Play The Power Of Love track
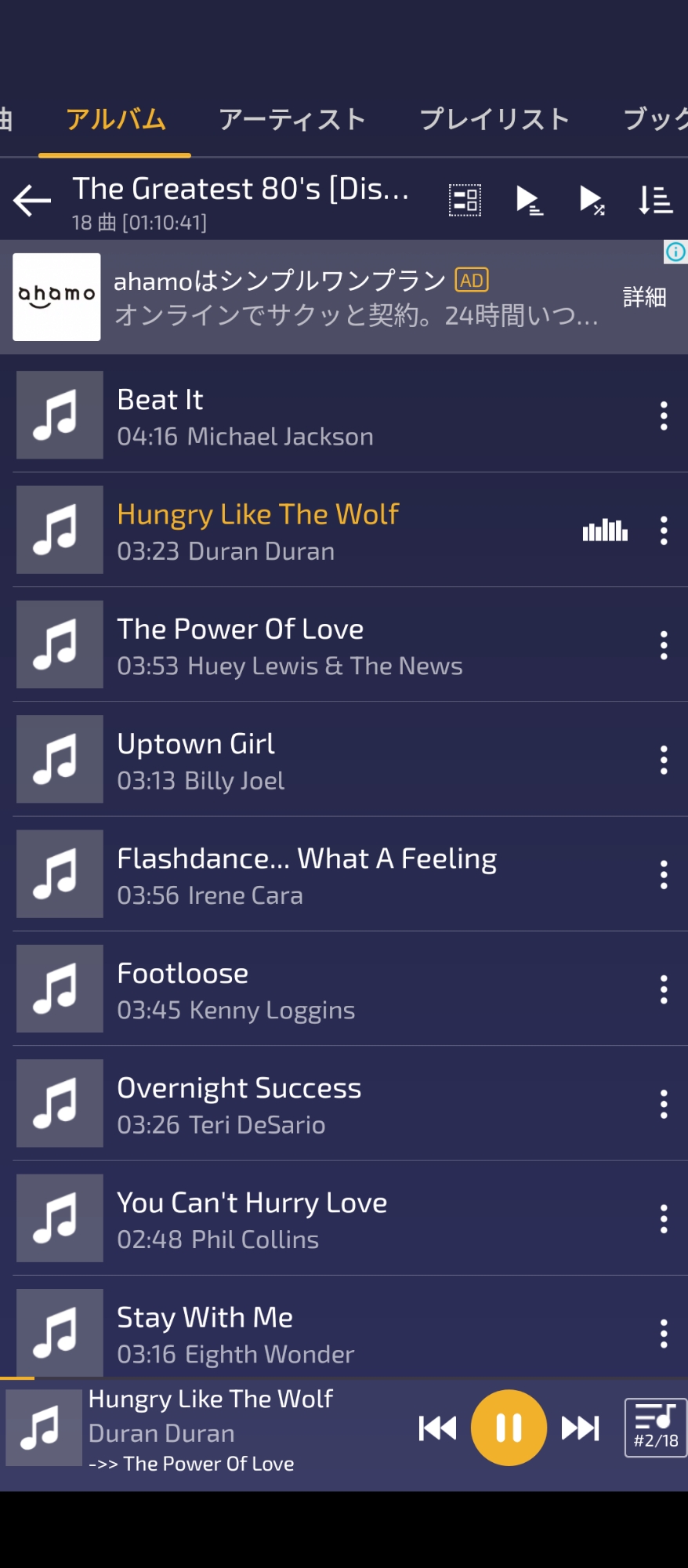 313,645
